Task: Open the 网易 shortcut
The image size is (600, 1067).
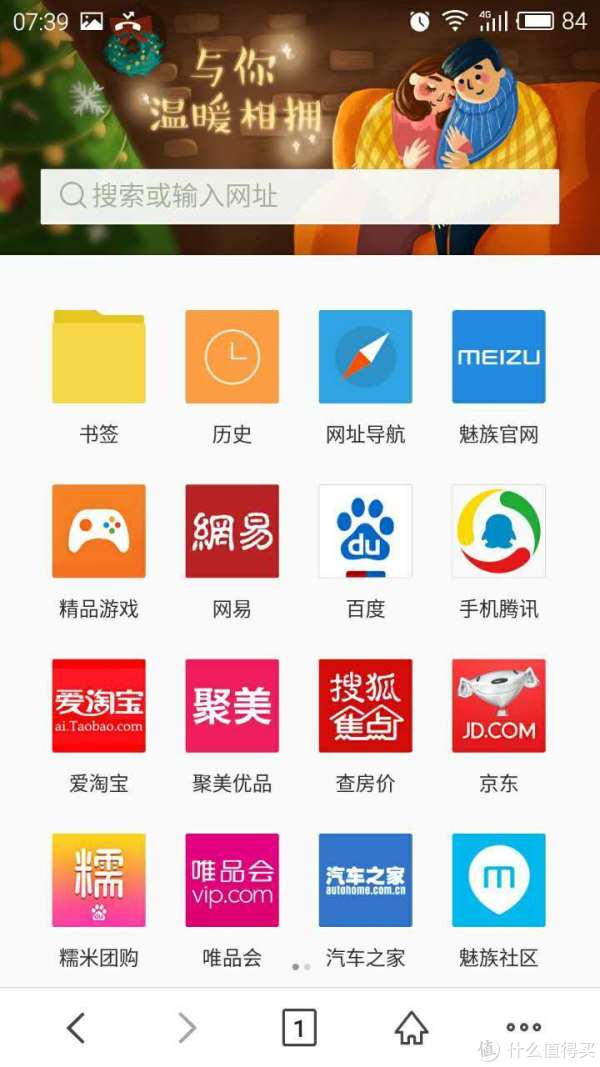Action: [232, 531]
